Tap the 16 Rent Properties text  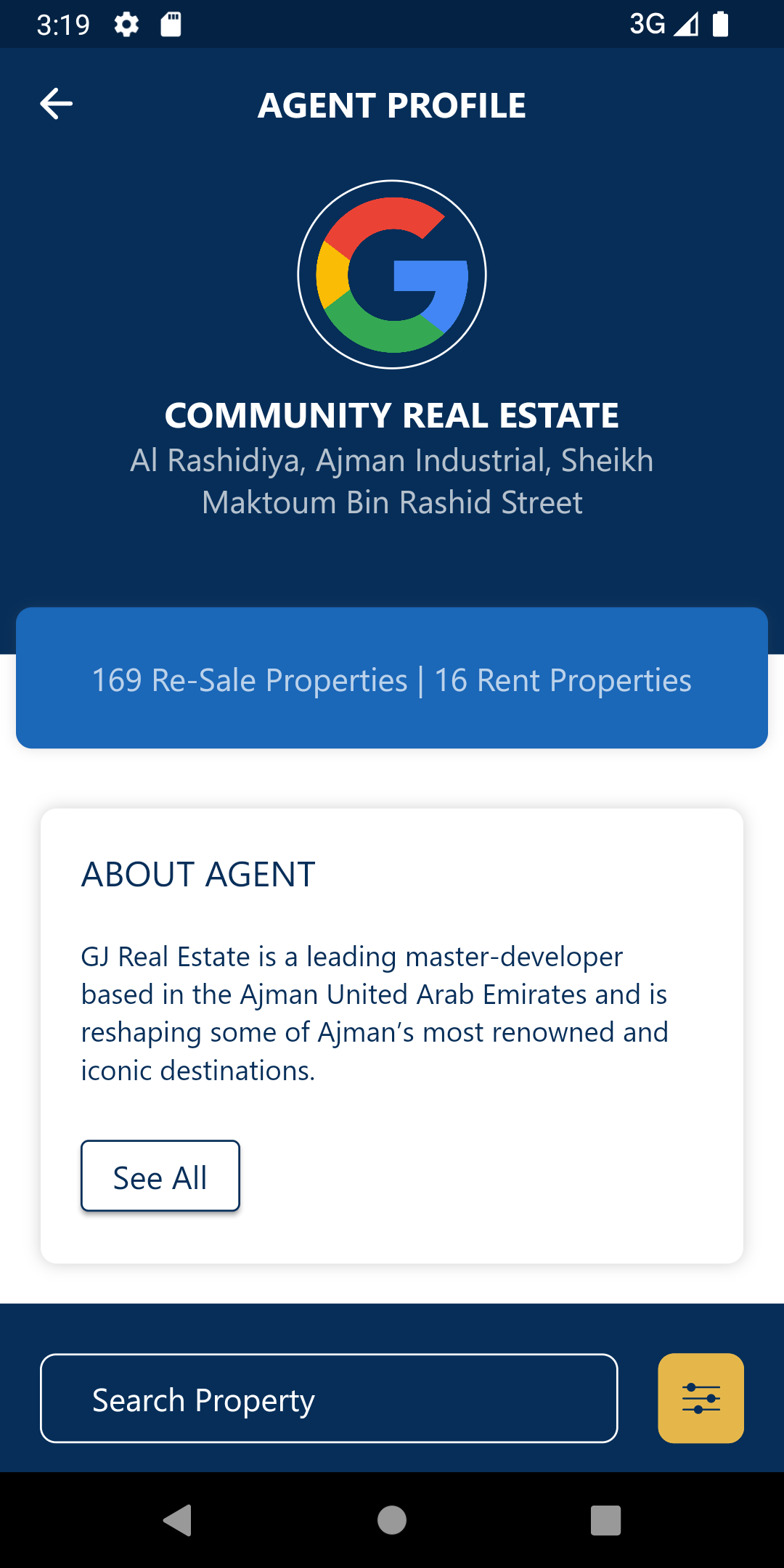(563, 681)
